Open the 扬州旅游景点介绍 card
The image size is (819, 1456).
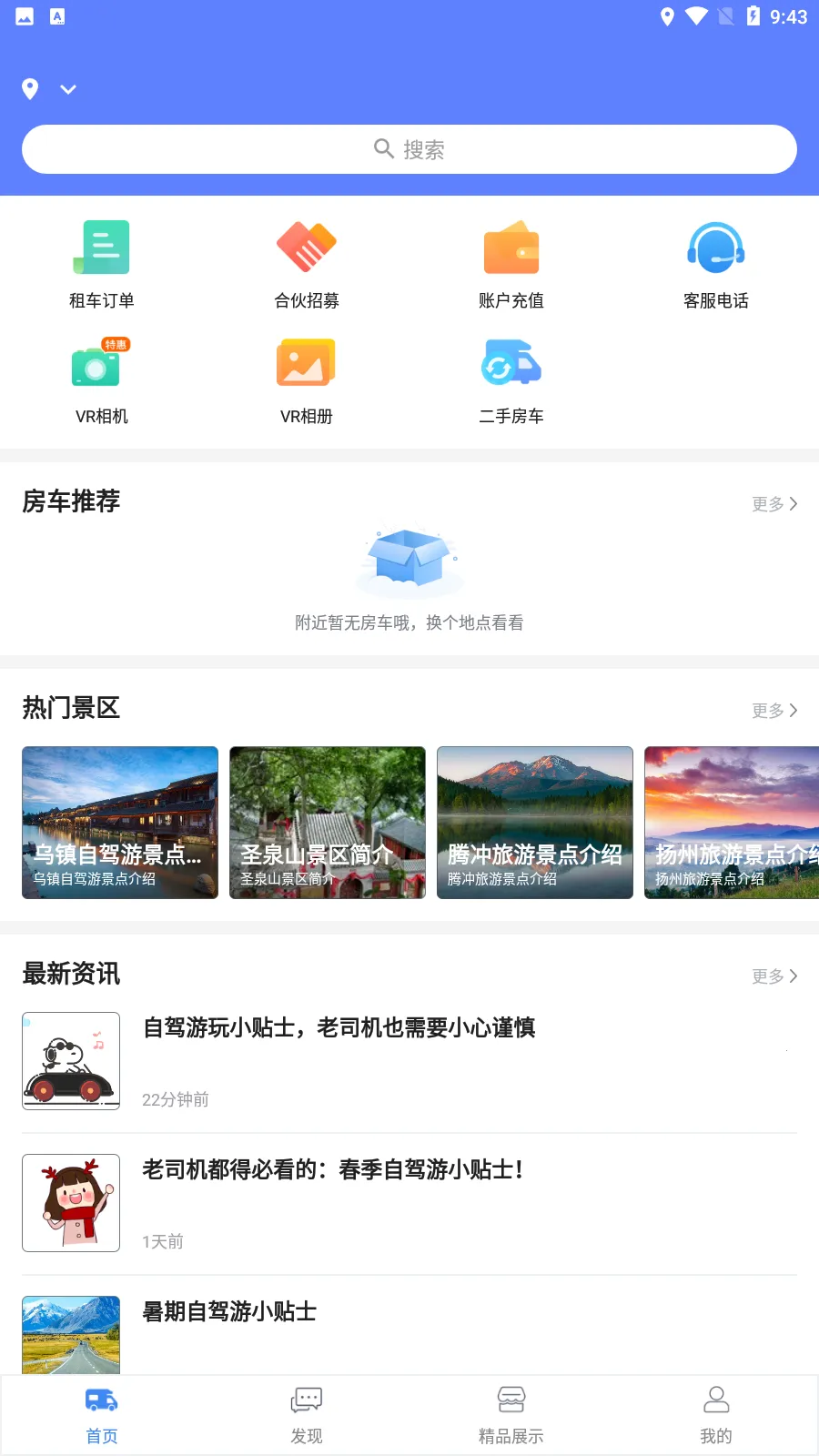[732, 823]
